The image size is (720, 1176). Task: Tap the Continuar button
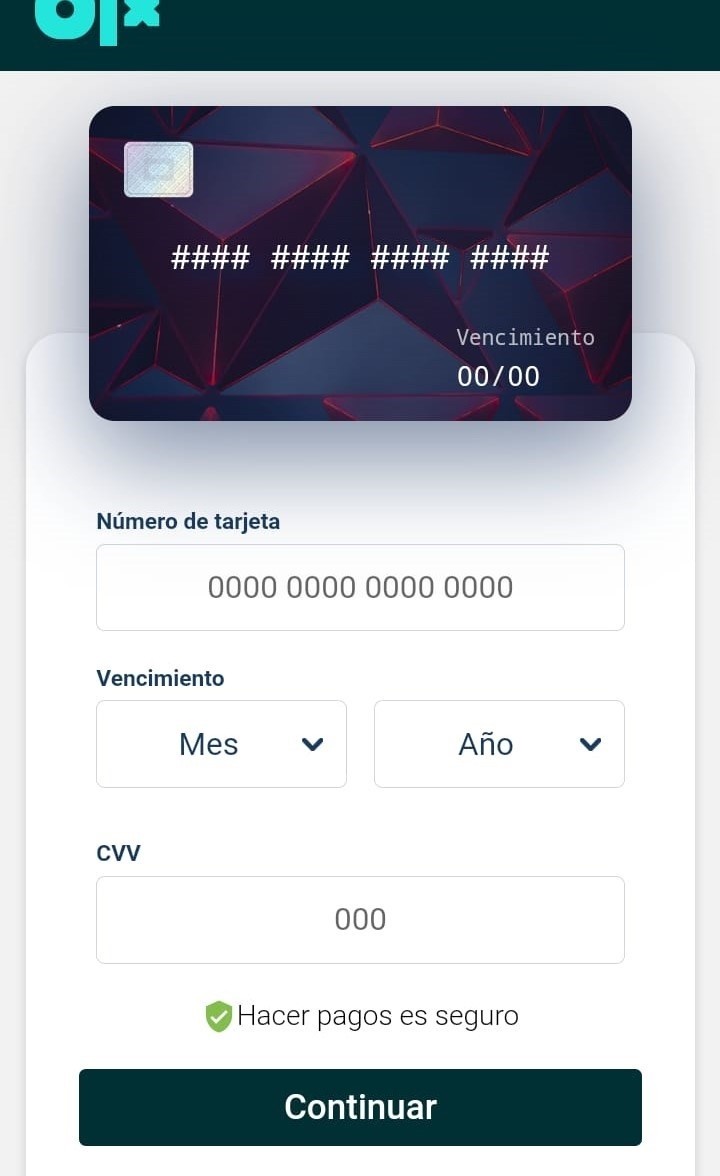(x=360, y=1107)
